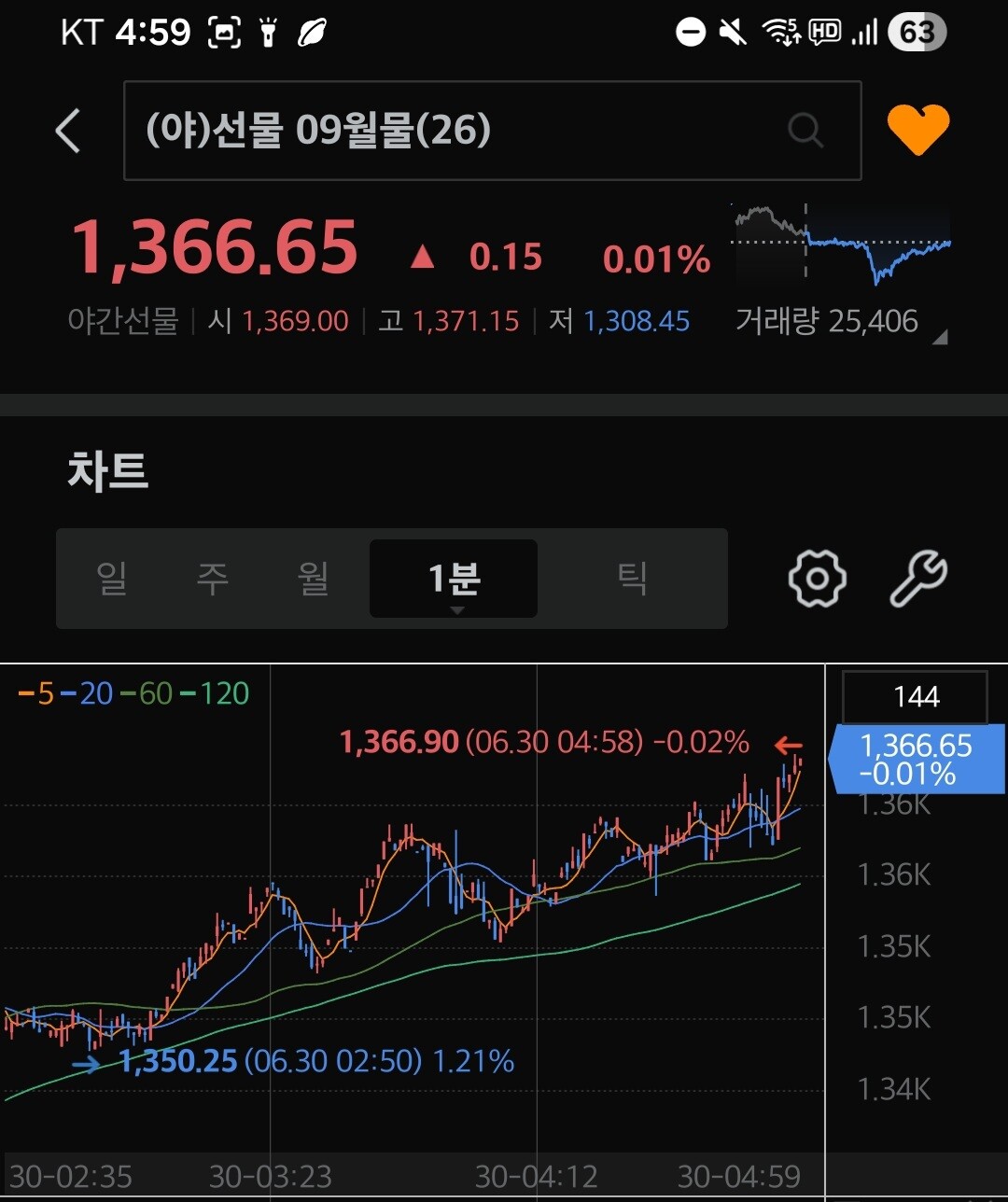Open the mini price chart thumbnail
The image size is (1008, 1202).
click(843, 245)
